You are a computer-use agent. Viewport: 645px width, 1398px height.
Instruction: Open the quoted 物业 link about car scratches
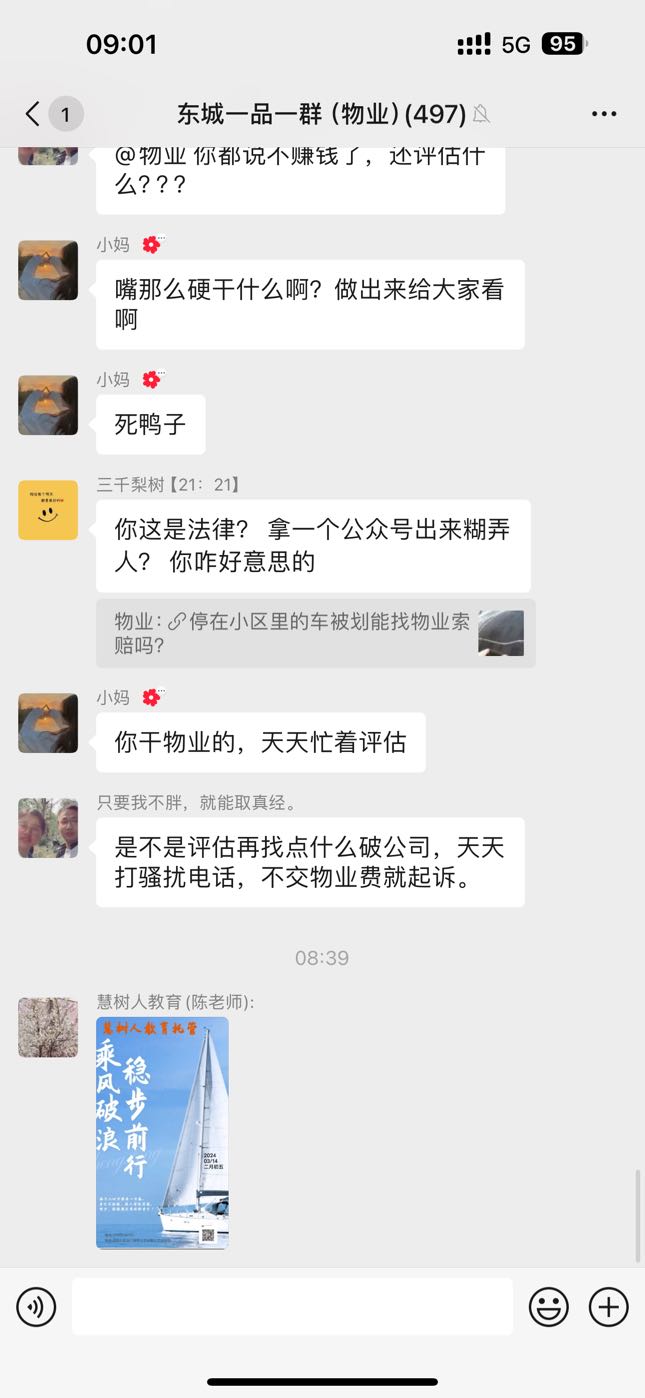(316, 633)
